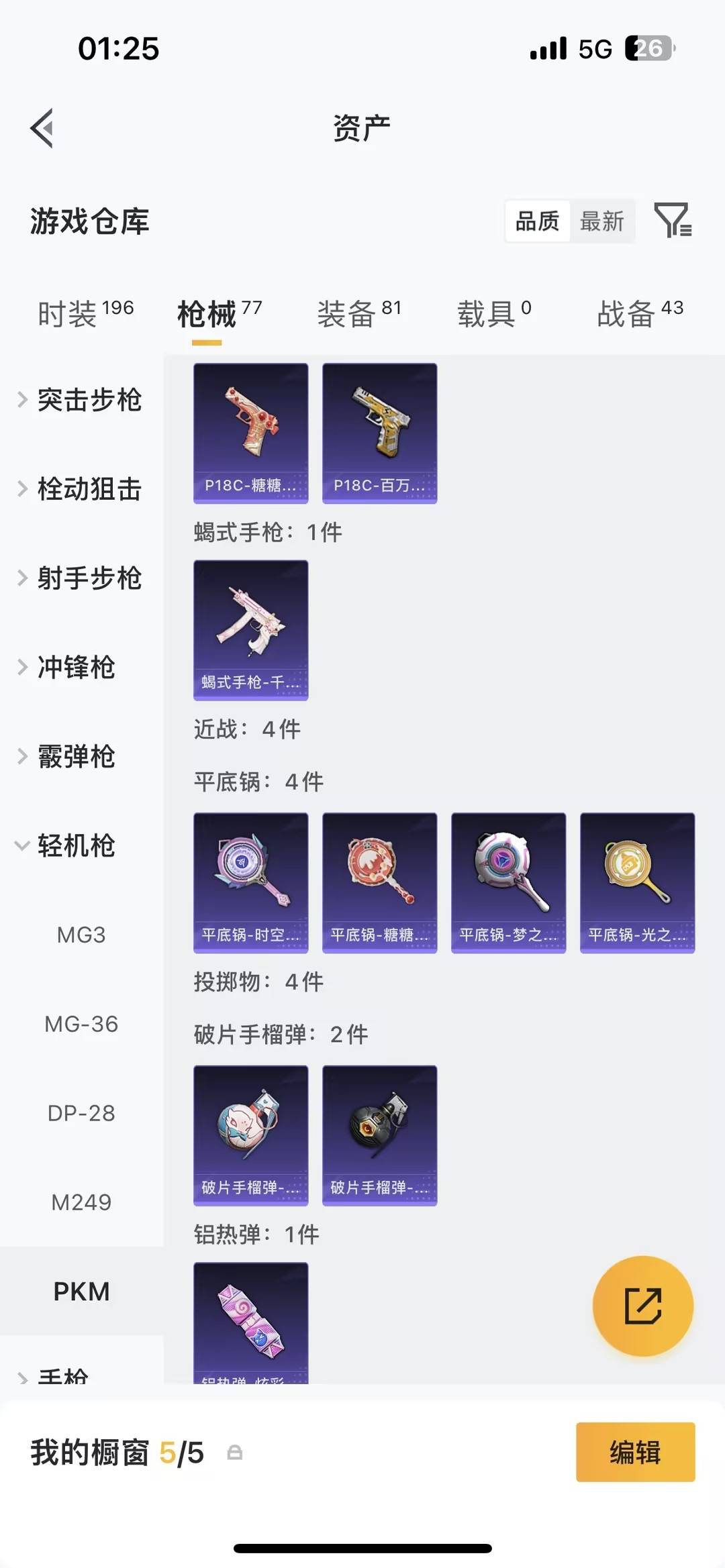The image size is (725, 1568).
Task: Tap the 编辑 button
Action: [x=635, y=1452]
